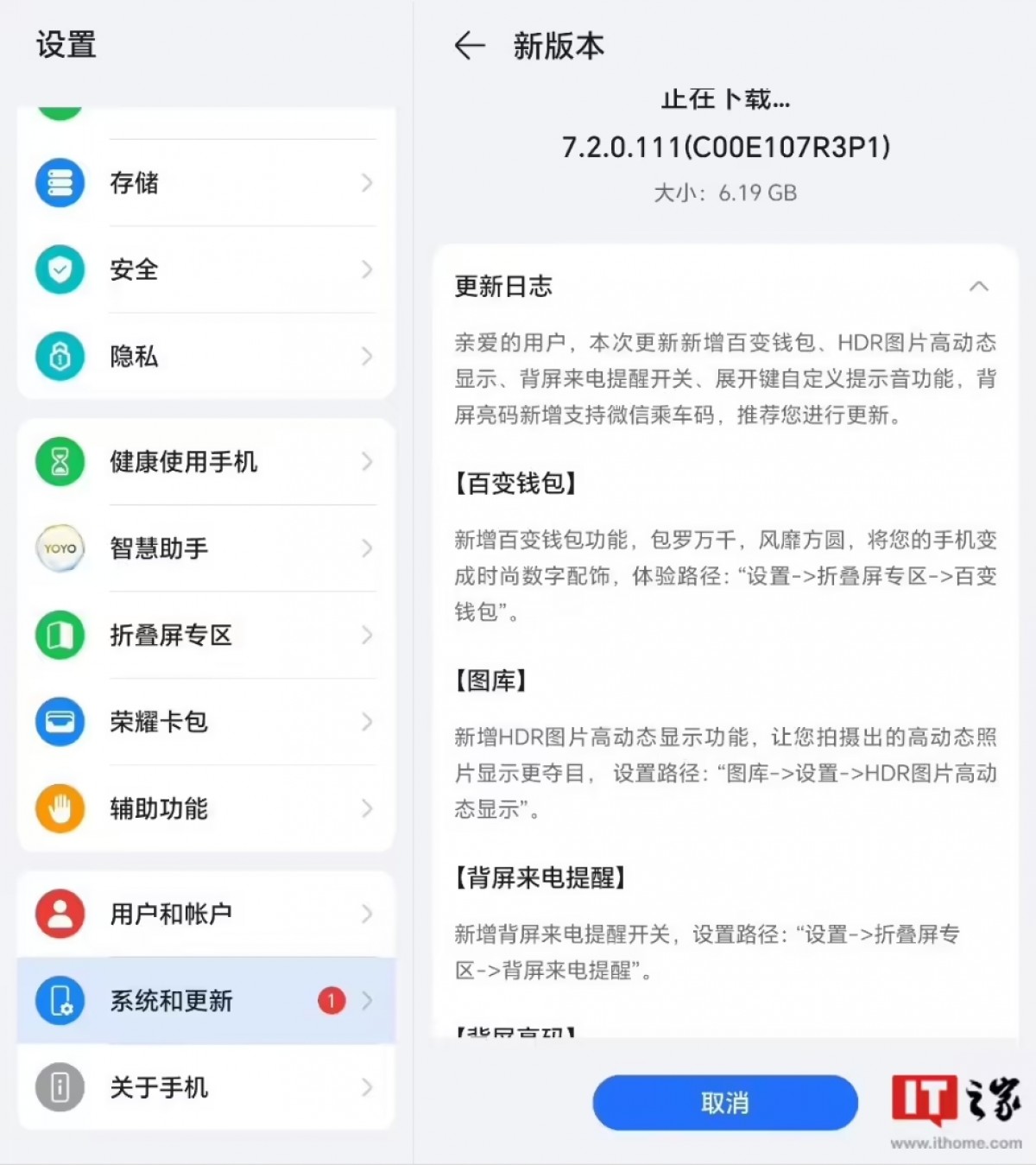Click the 荣耀卡包 wallet card icon
The image size is (1036, 1165).
click(59, 723)
